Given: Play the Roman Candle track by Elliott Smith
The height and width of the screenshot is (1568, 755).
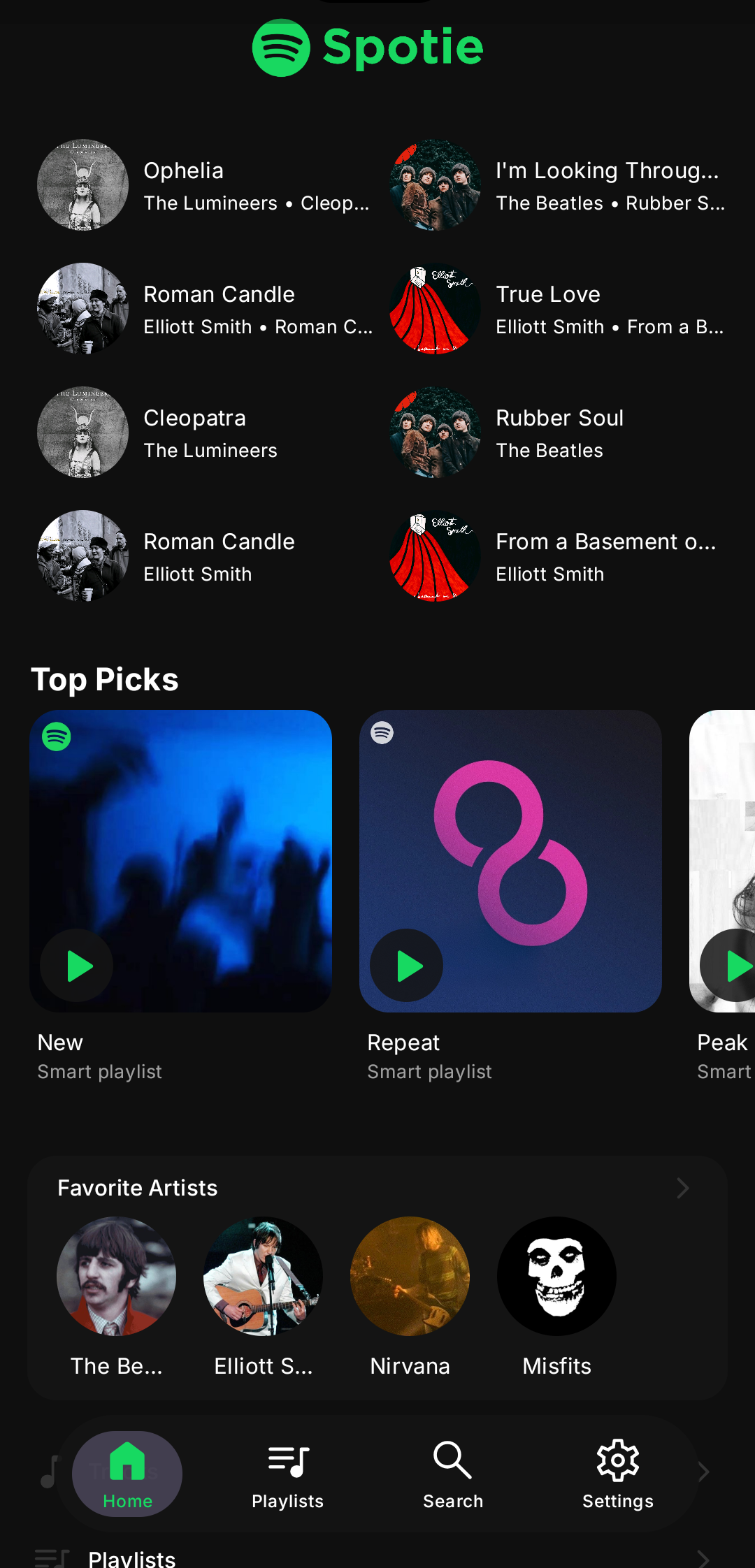Looking at the screenshot, I should click(203, 309).
